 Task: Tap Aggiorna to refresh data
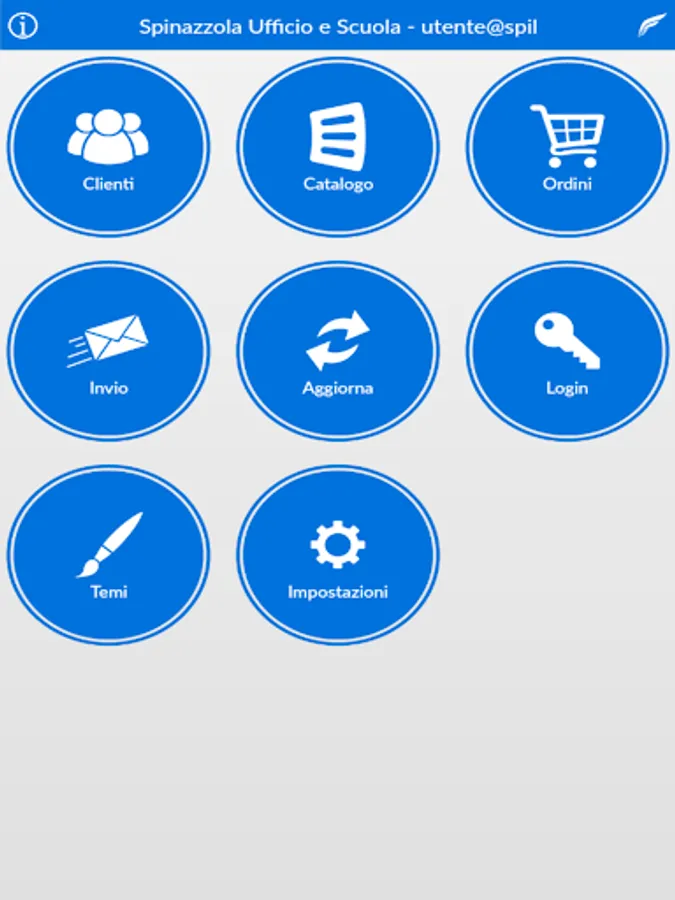(338, 351)
